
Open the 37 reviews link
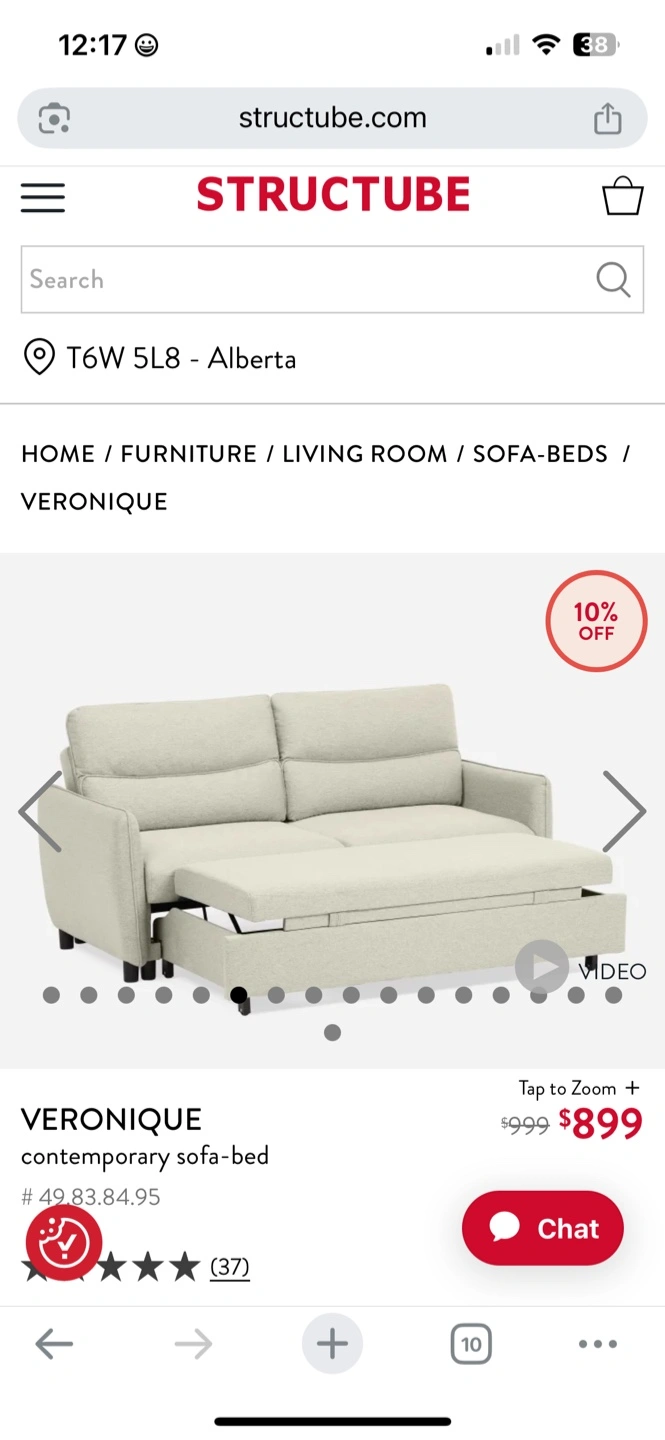click(x=229, y=1267)
